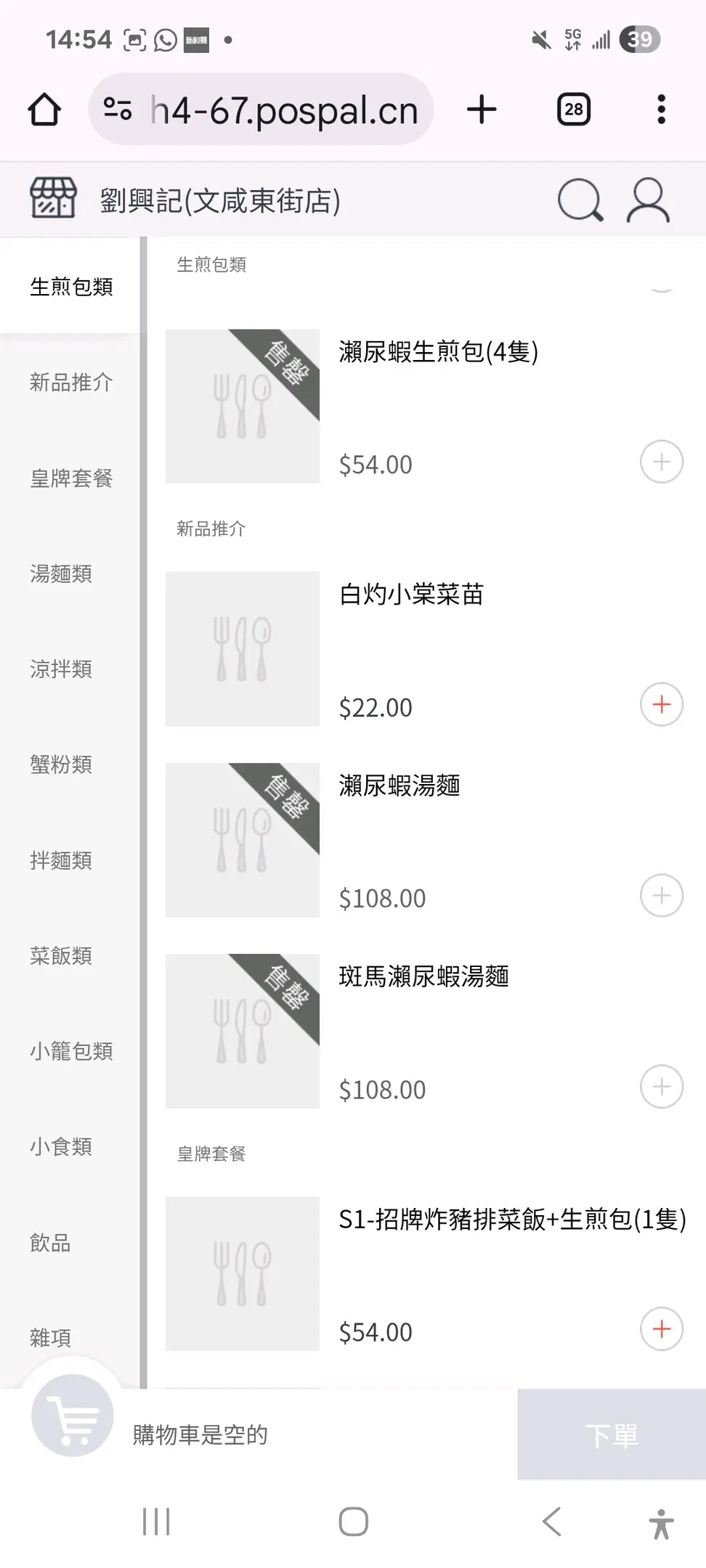
Task: Open the user account icon
Action: click(x=648, y=200)
